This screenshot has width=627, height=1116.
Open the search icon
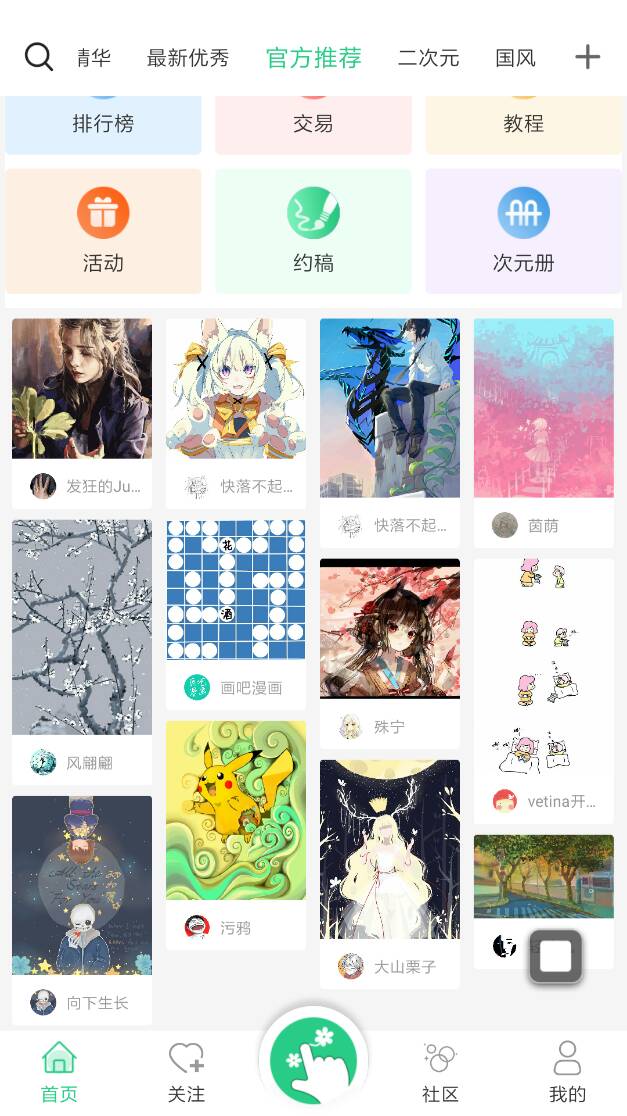pos(39,57)
